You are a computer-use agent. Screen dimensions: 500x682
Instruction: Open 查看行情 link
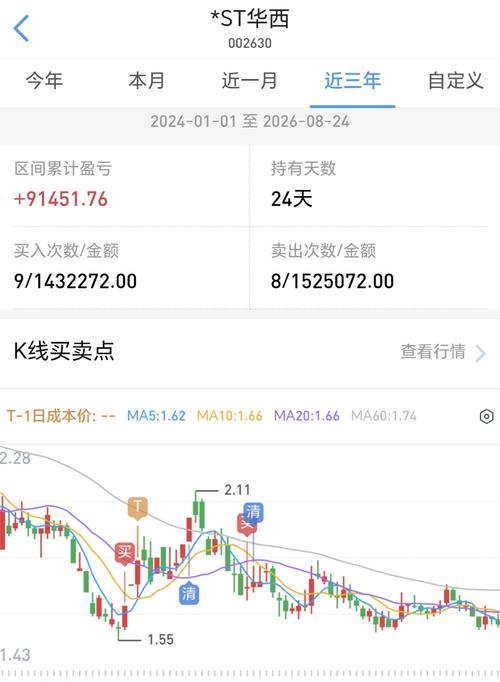443,352
